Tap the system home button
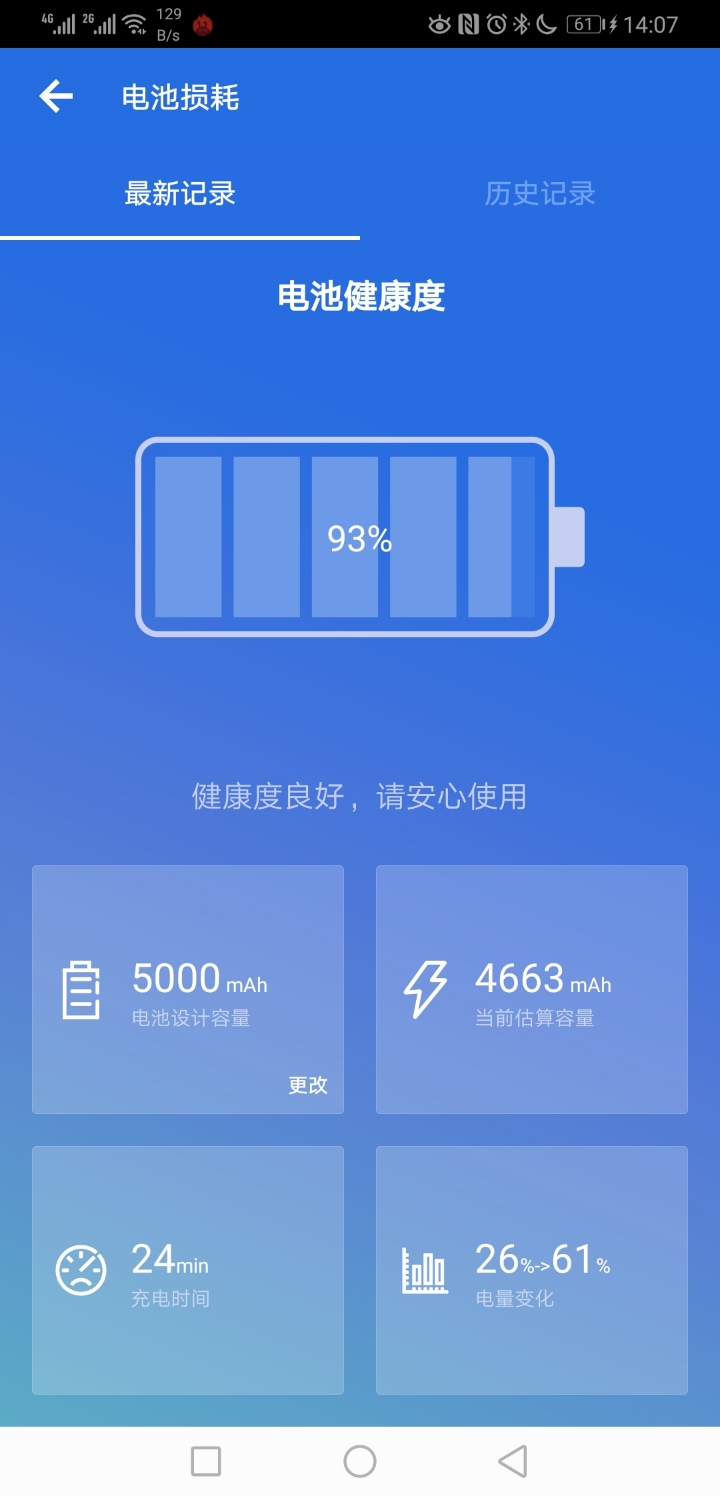The image size is (720, 1496). [x=360, y=1461]
